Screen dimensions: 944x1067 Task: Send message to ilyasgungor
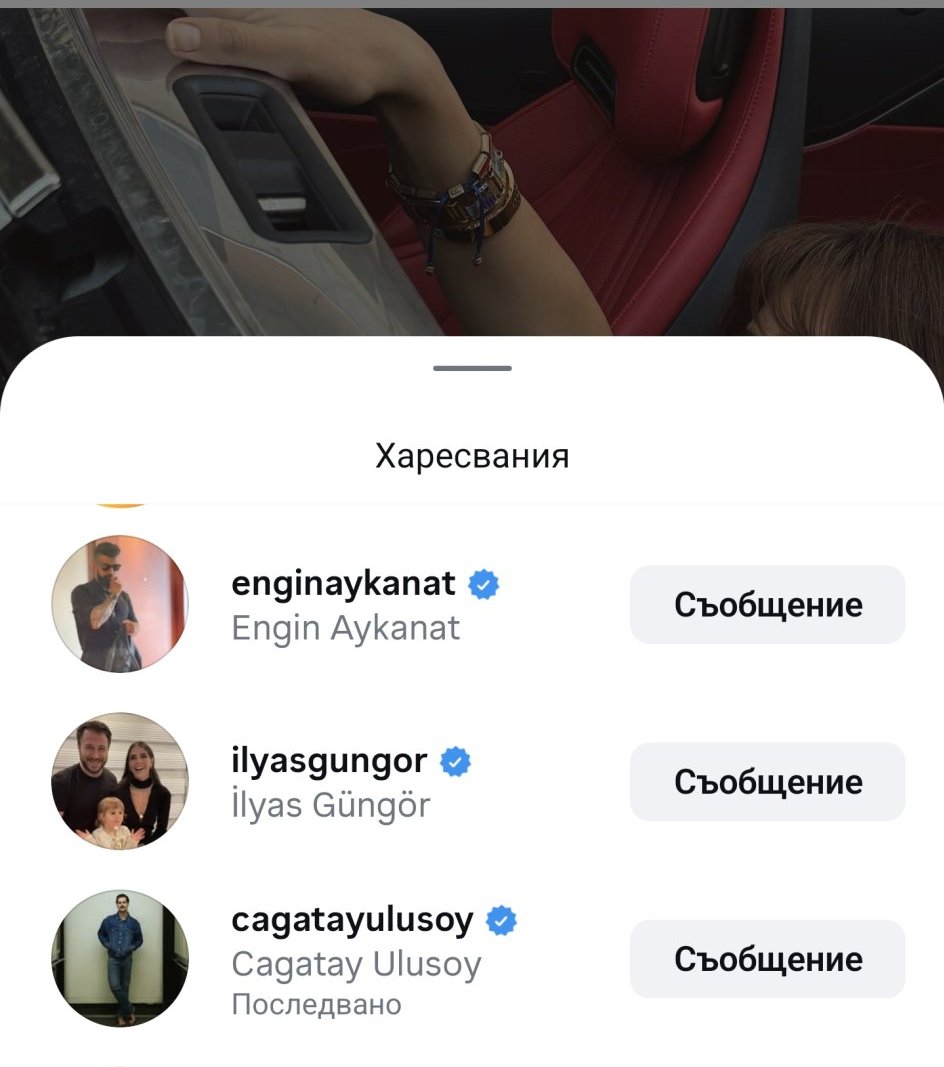point(767,781)
